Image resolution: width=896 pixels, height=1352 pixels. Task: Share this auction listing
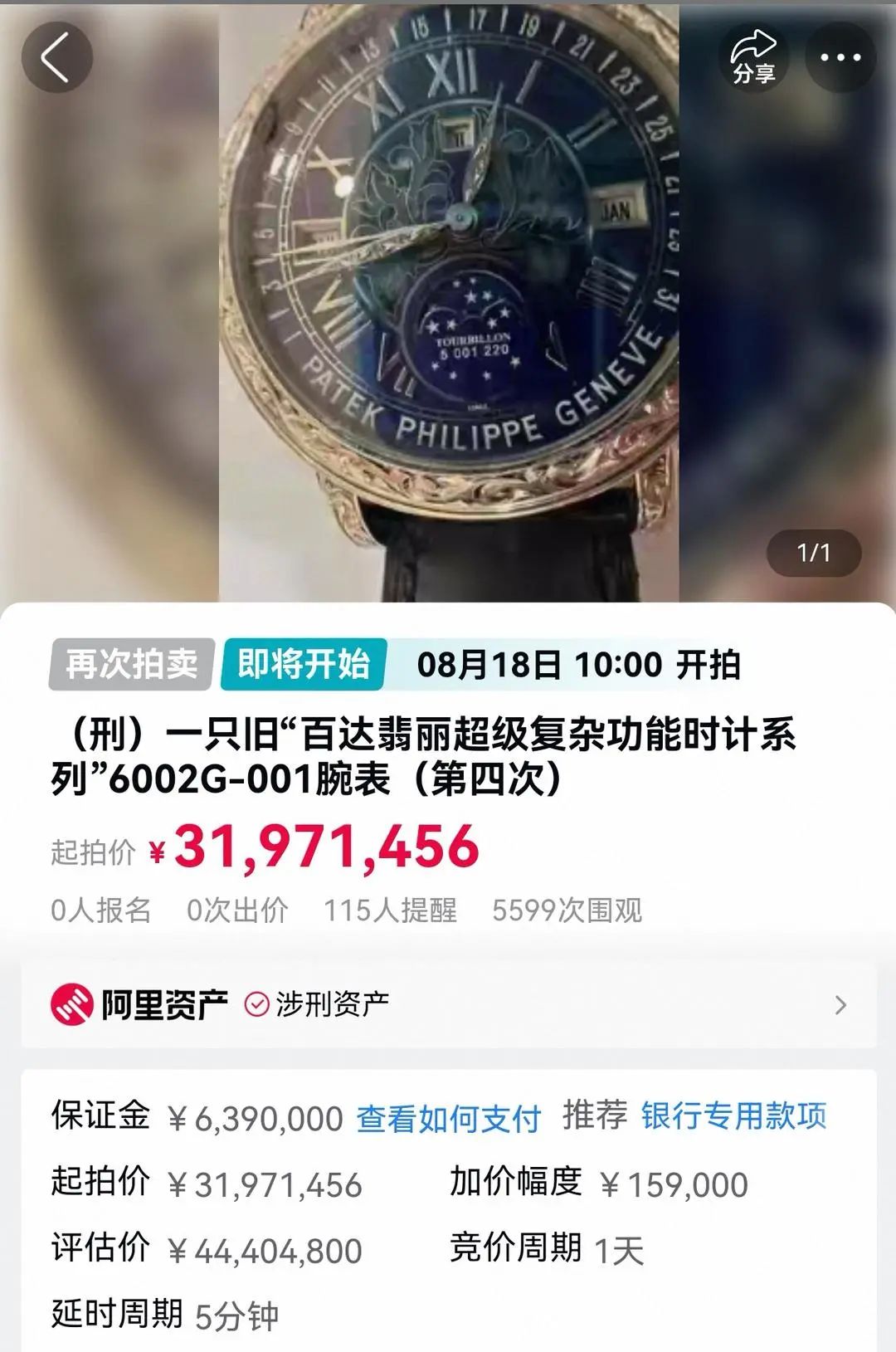coord(752,57)
